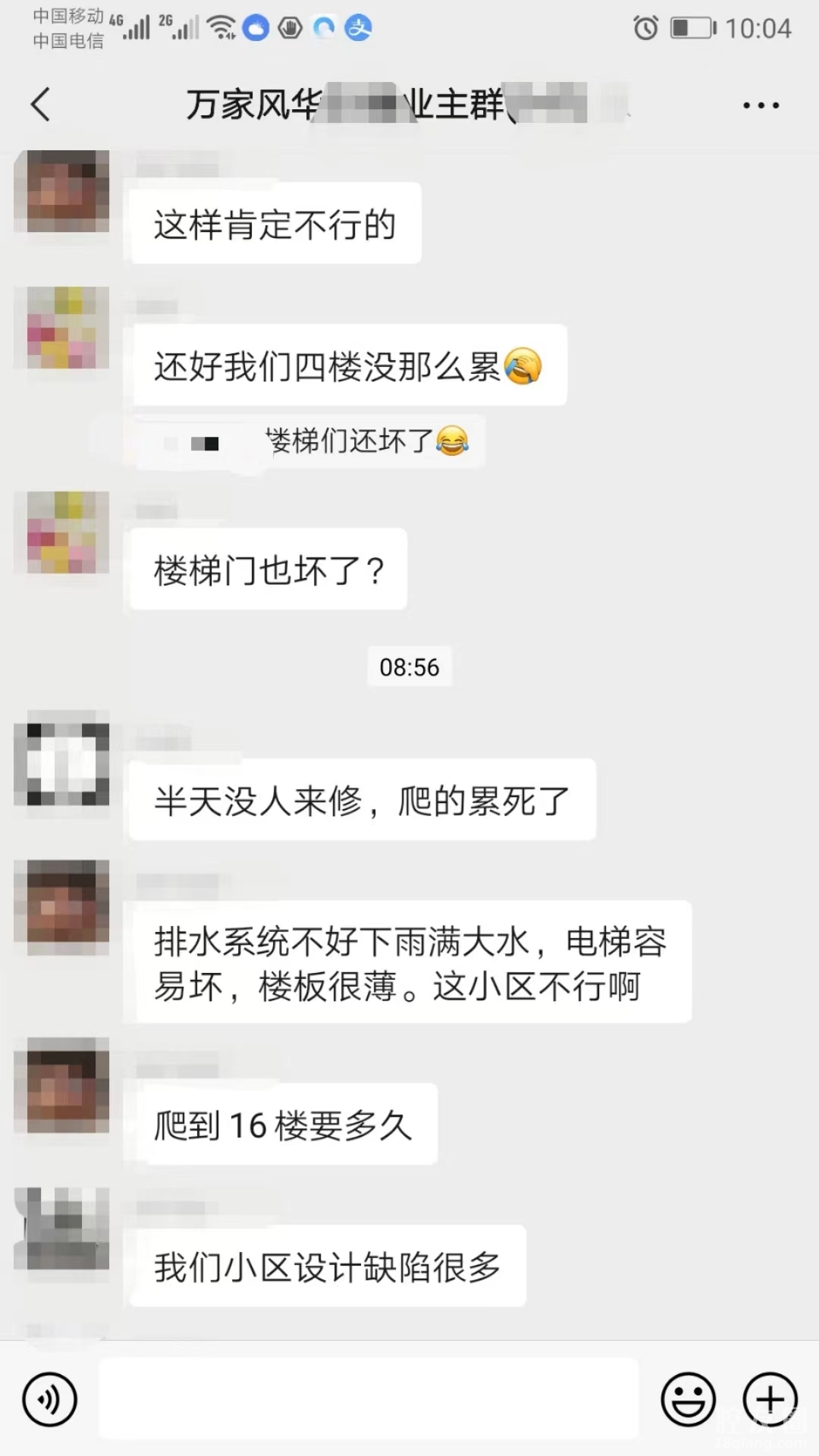Screen dimensions: 819x1456
Task: Tap avatar next to "排水系统不好" message
Action: [x=62, y=907]
